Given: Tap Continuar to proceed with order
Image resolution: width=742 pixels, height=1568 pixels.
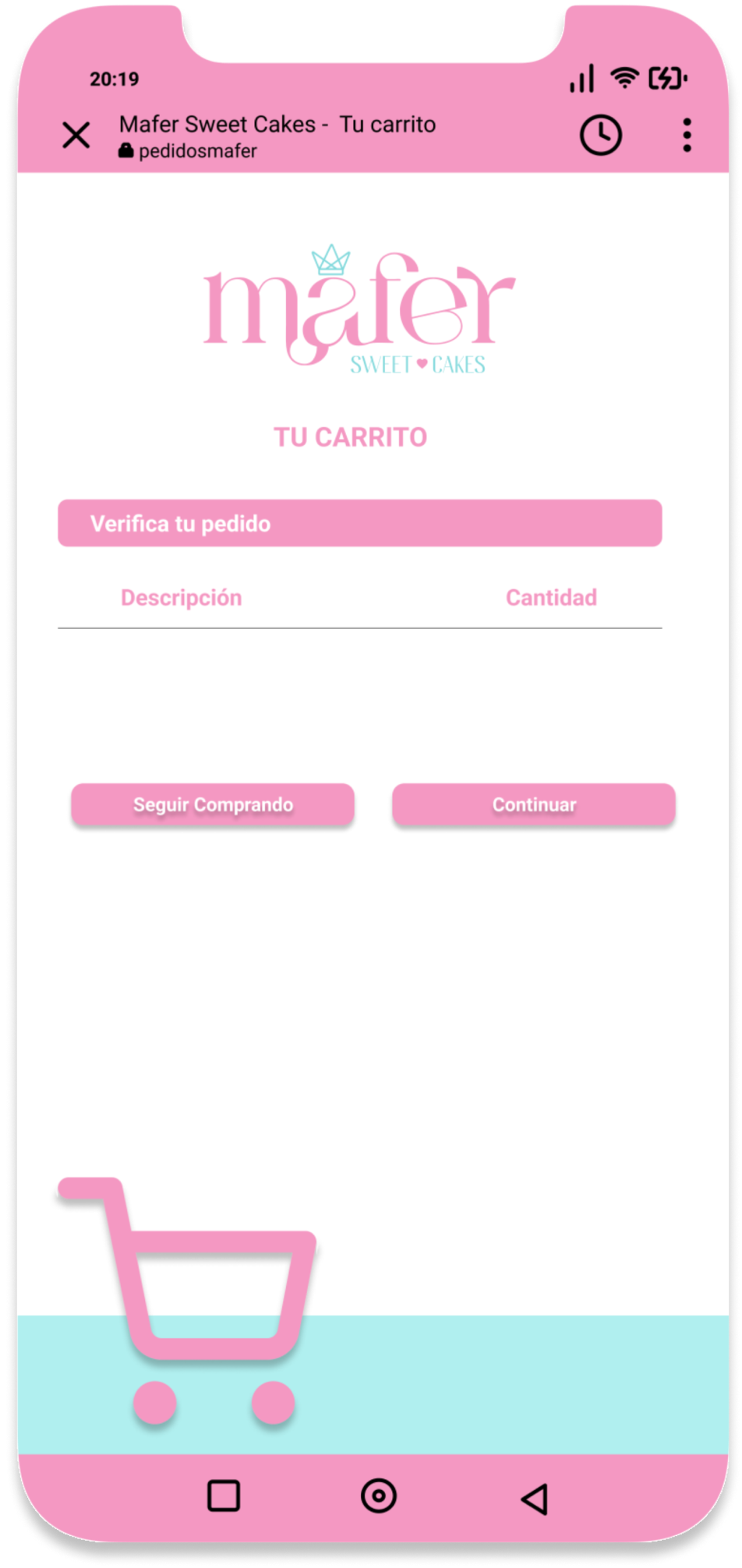Looking at the screenshot, I should click(x=534, y=804).
